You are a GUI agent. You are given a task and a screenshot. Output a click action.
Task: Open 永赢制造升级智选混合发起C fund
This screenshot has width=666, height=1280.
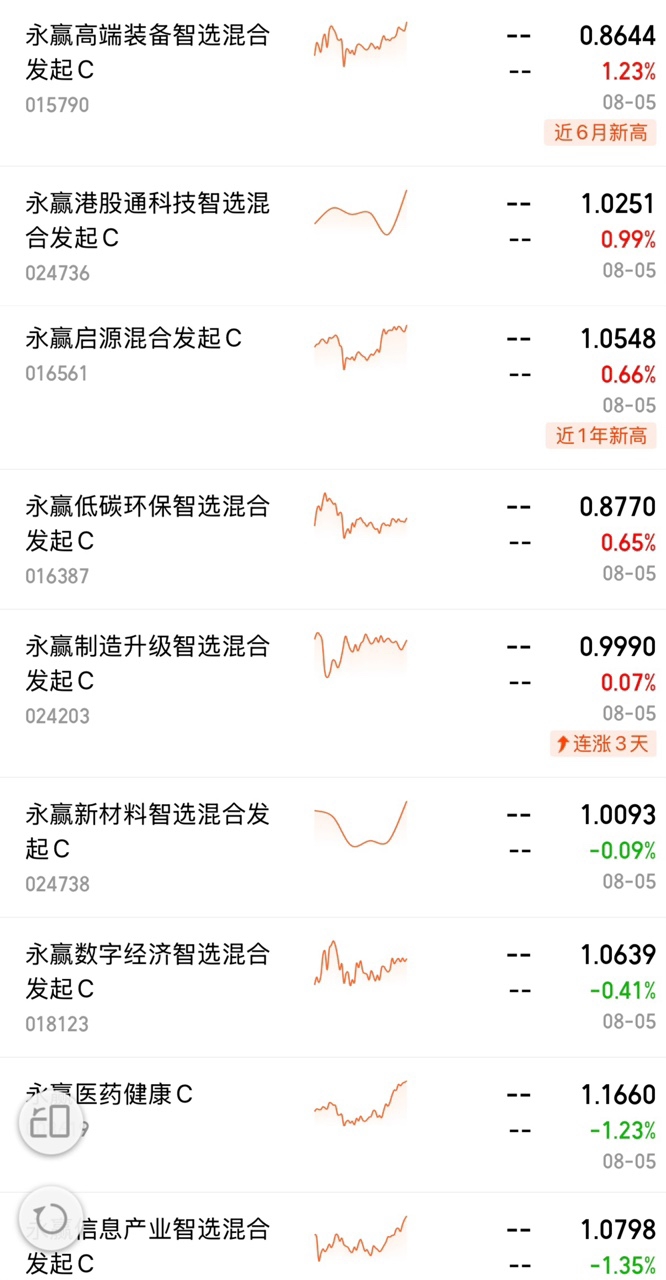[x=333, y=693]
